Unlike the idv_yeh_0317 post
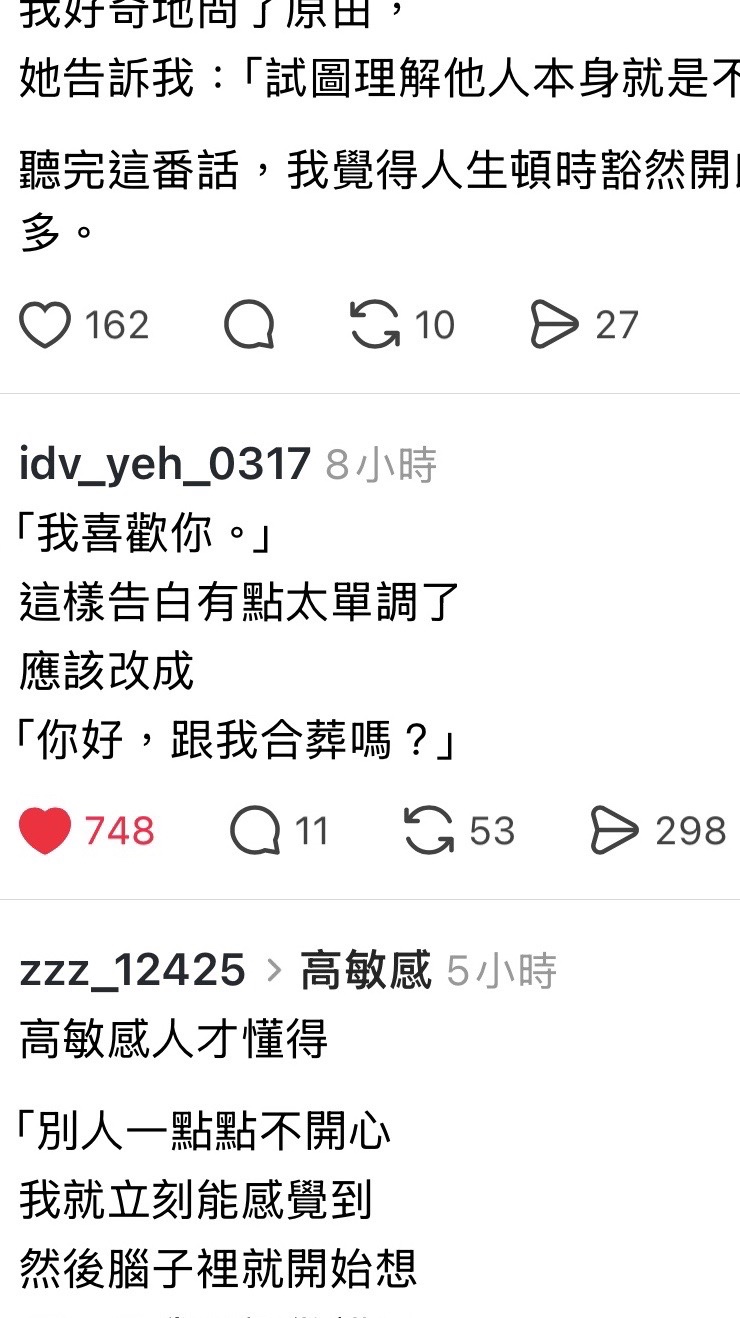Image resolution: width=740 pixels, height=1318 pixels. (x=46, y=831)
